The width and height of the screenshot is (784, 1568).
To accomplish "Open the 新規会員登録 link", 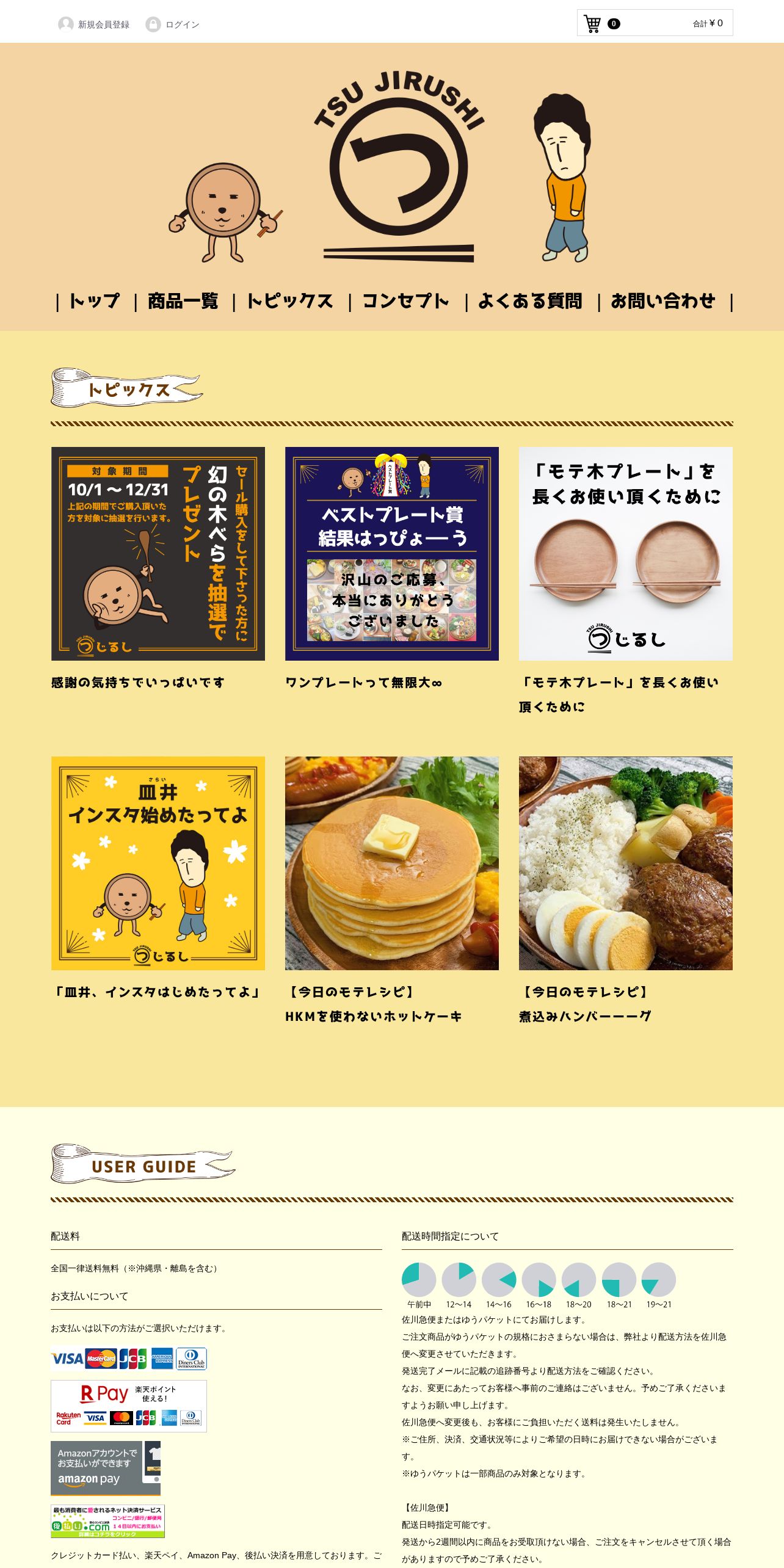I will 93,24.
